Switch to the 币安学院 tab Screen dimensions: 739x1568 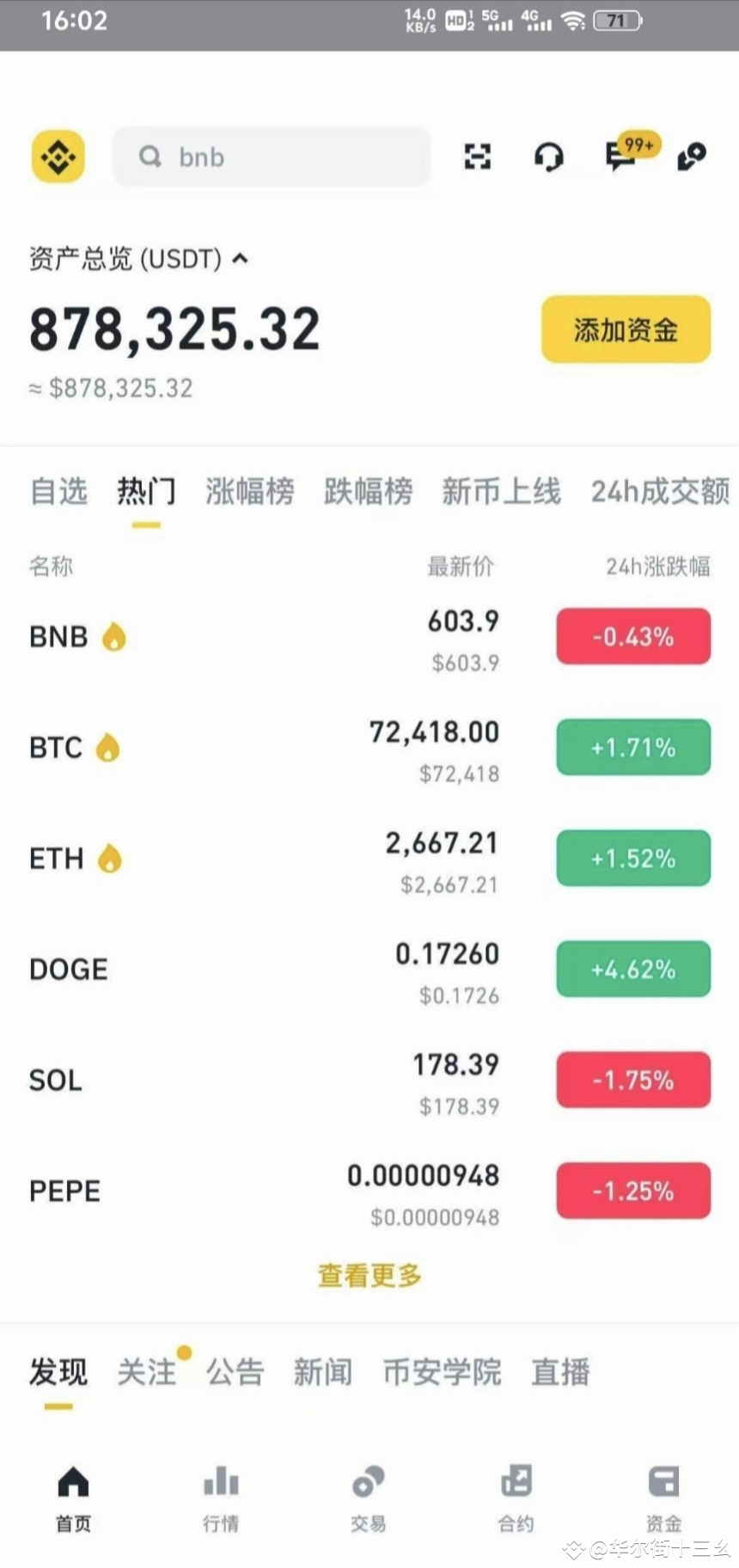tap(442, 1371)
